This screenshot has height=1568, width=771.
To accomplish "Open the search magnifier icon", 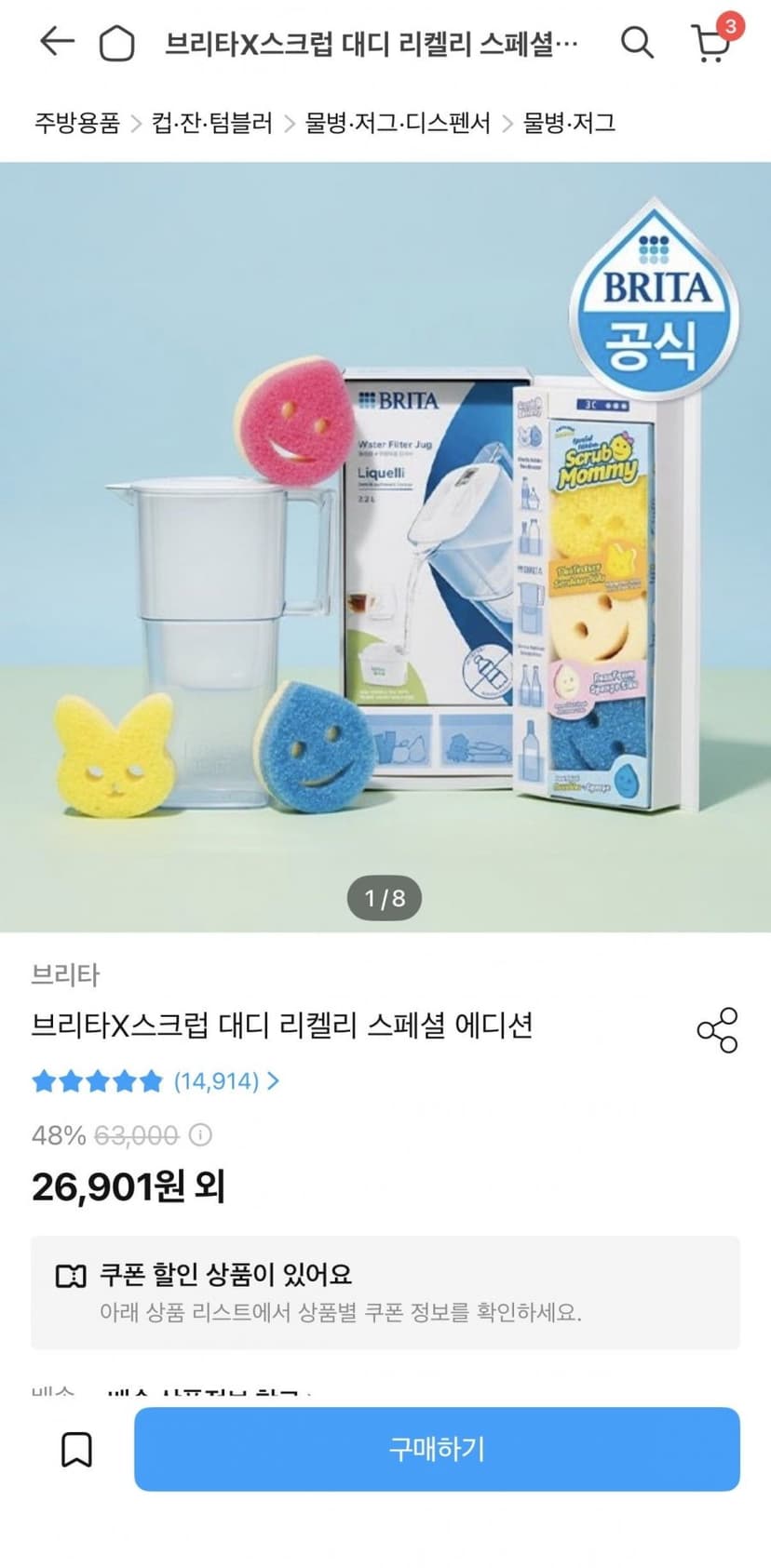I will pyautogui.click(x=637, y=42).
